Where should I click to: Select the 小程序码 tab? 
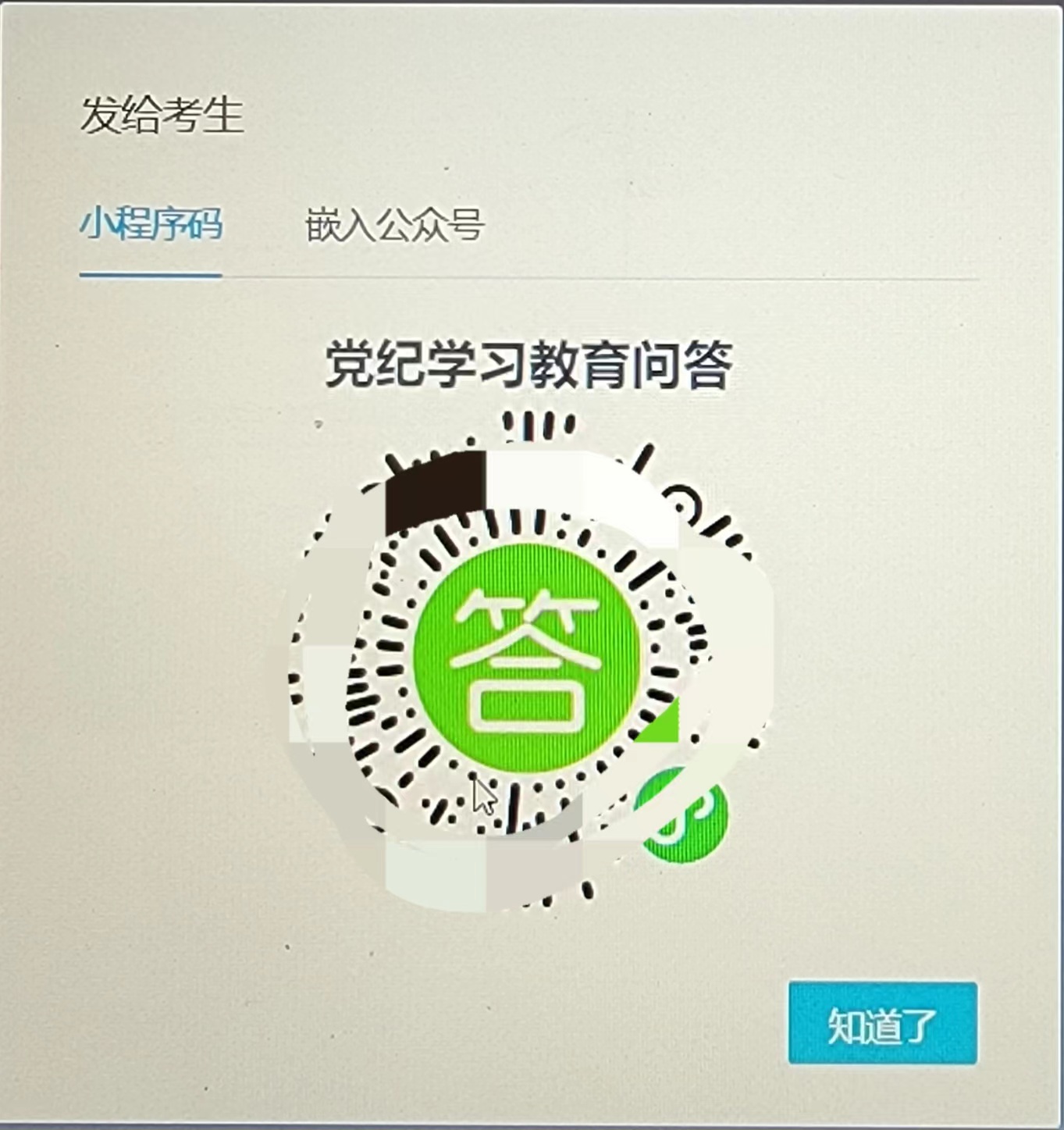click(151, 226)
